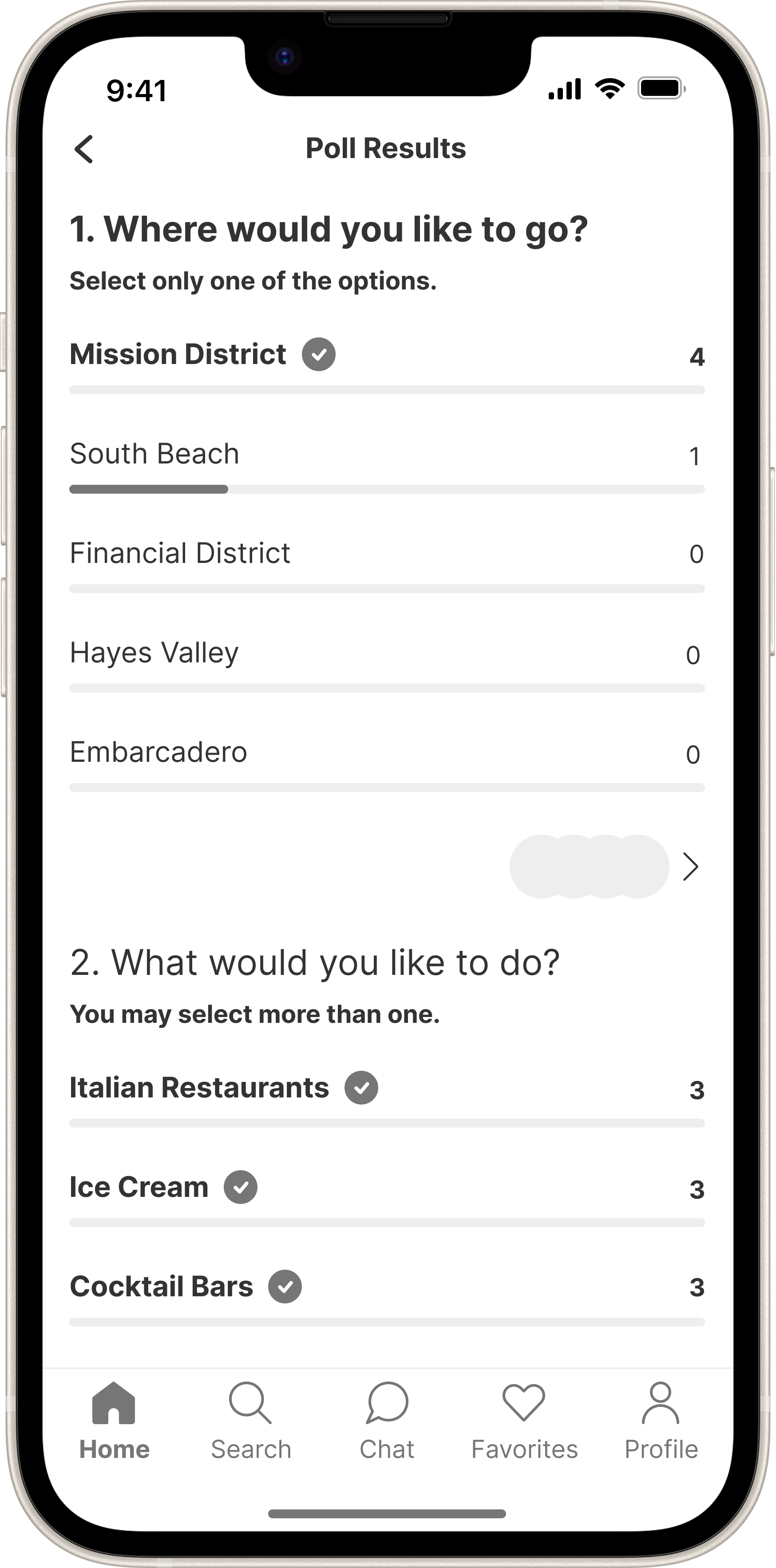
Task: Select the Hayes Valley option
Action: (154, 653)
